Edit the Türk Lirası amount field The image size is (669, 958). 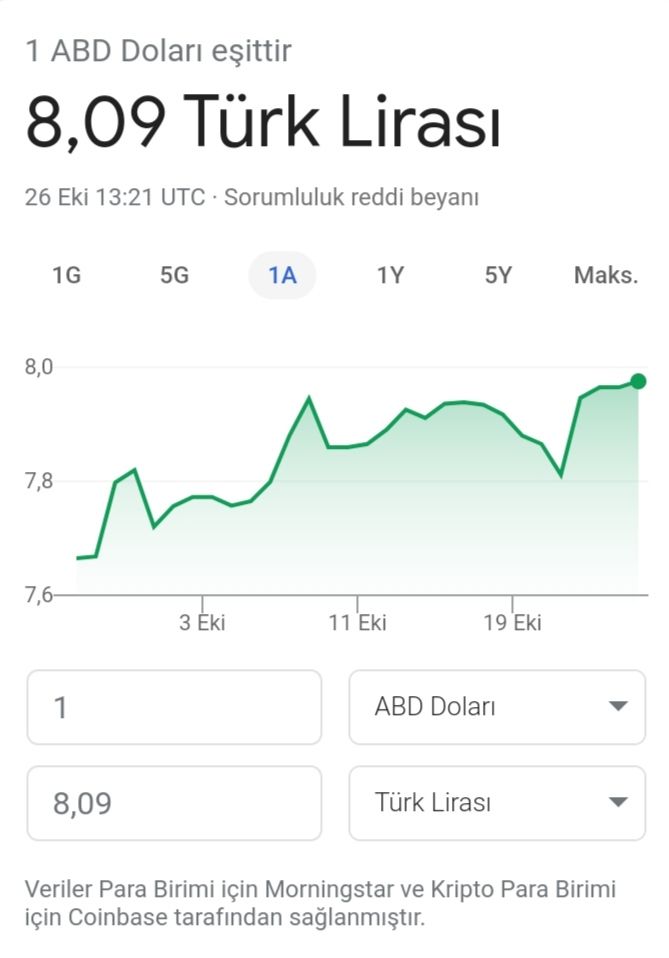(x=174, y=803)
